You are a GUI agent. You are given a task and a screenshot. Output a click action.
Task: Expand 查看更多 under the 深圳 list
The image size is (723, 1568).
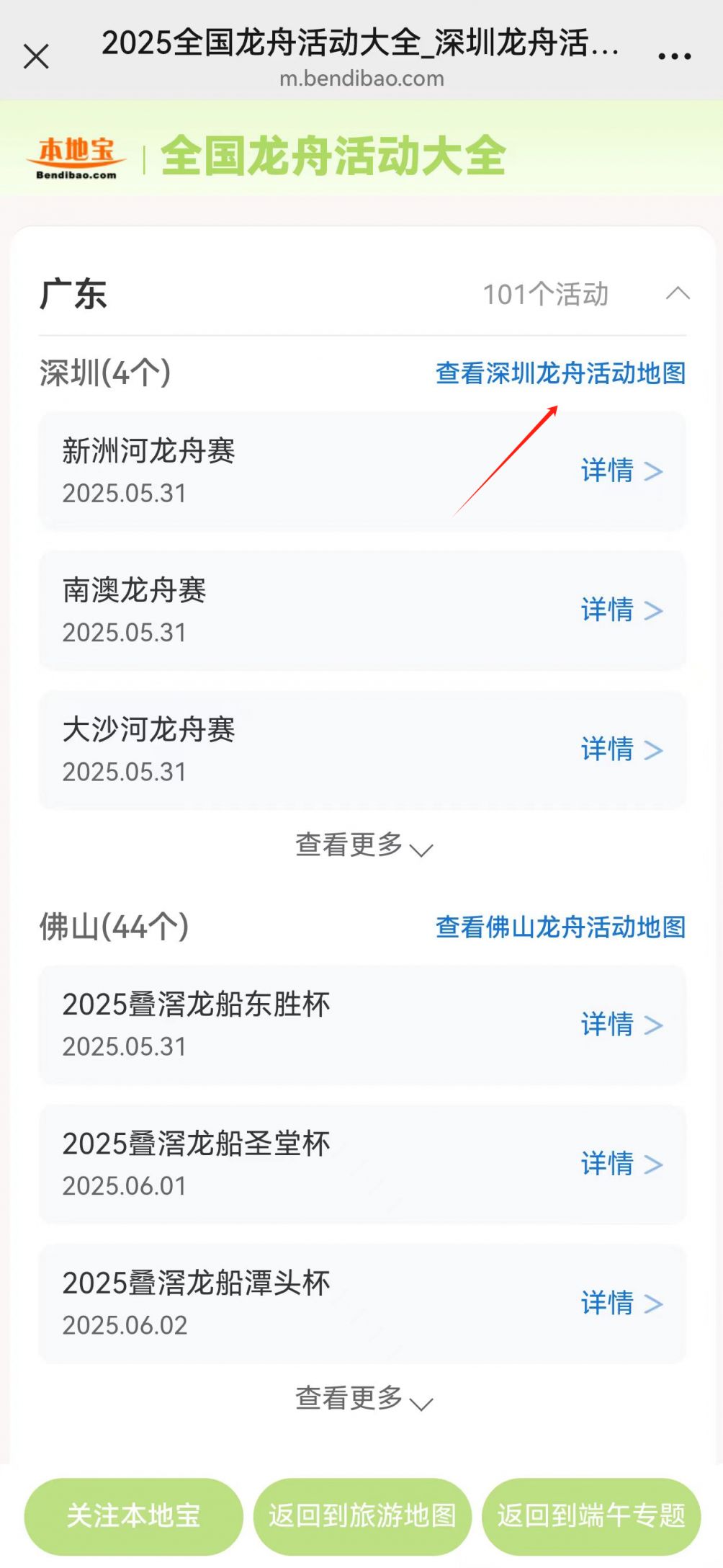click(x=364, y=845)
